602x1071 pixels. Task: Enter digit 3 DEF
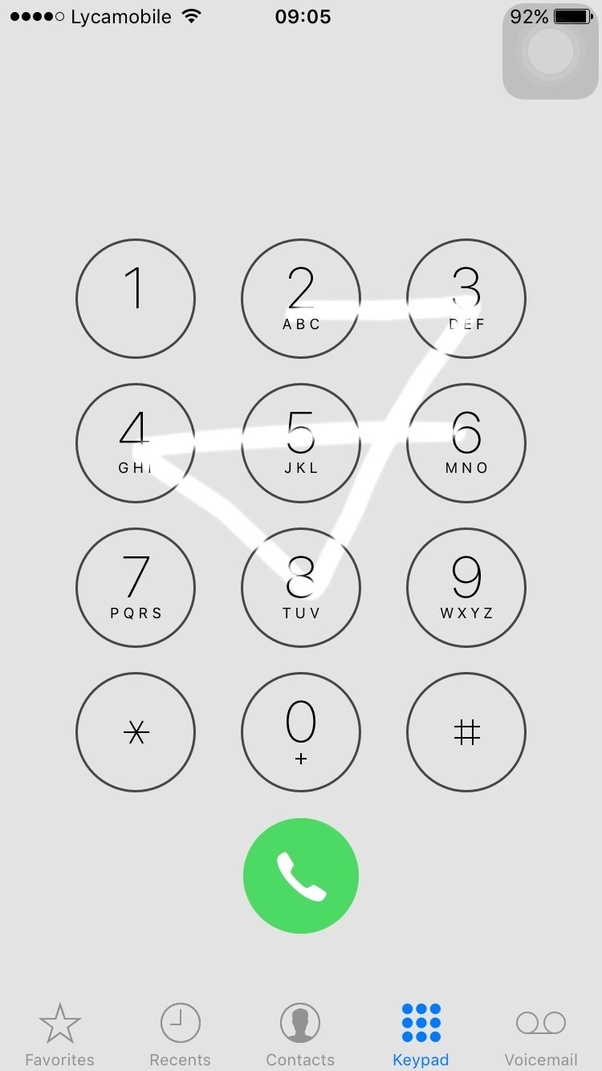[466, 298]
